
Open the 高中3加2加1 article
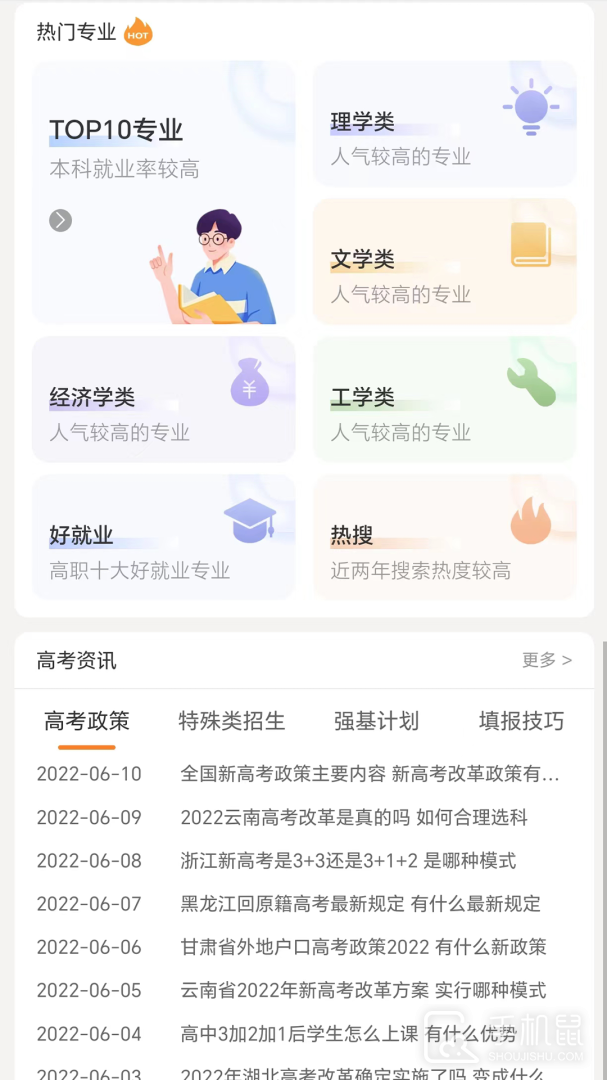coord(348,1033)
